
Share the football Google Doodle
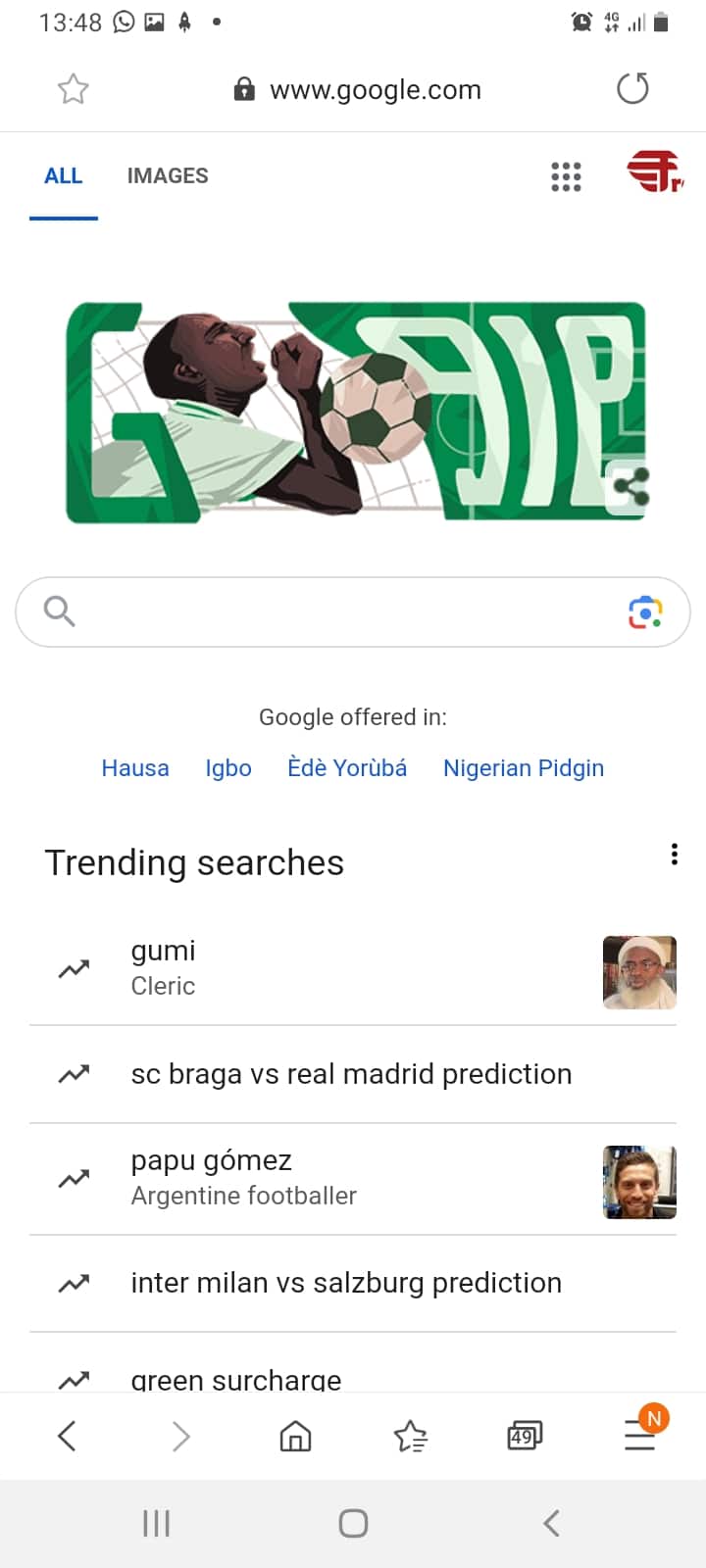pyautogui.click(x=630, y=487)
